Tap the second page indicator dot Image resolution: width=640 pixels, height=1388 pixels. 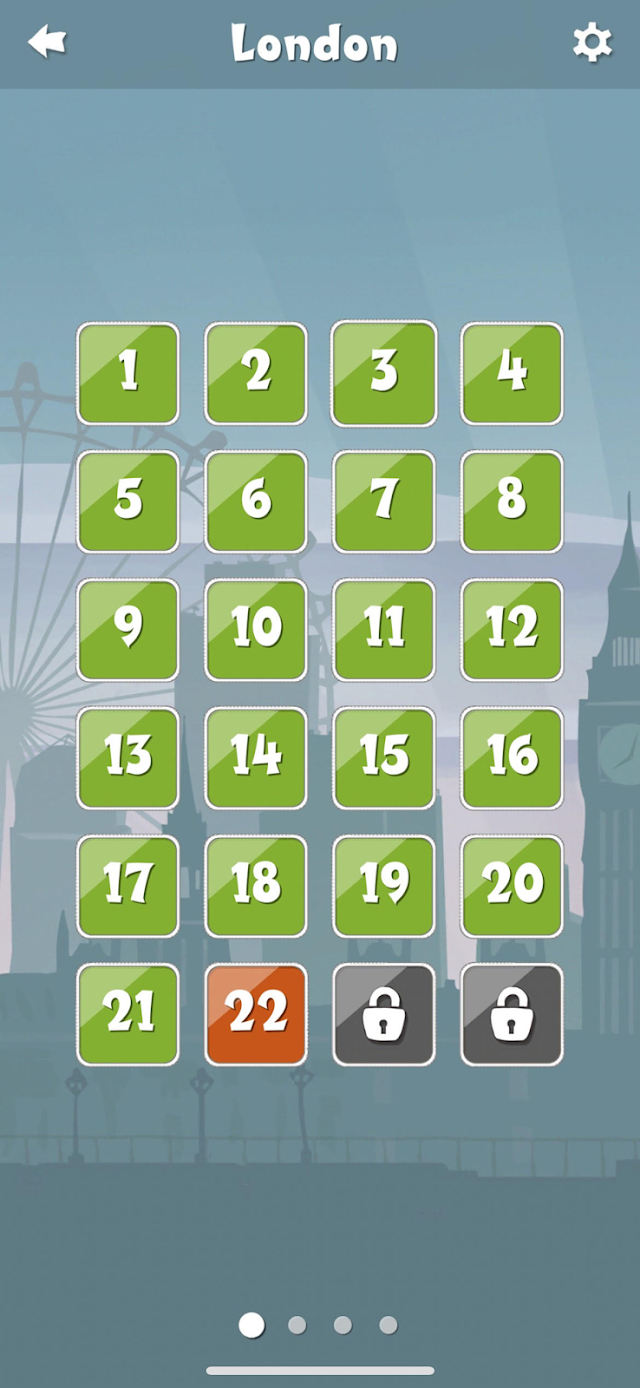click(297, 1325)
